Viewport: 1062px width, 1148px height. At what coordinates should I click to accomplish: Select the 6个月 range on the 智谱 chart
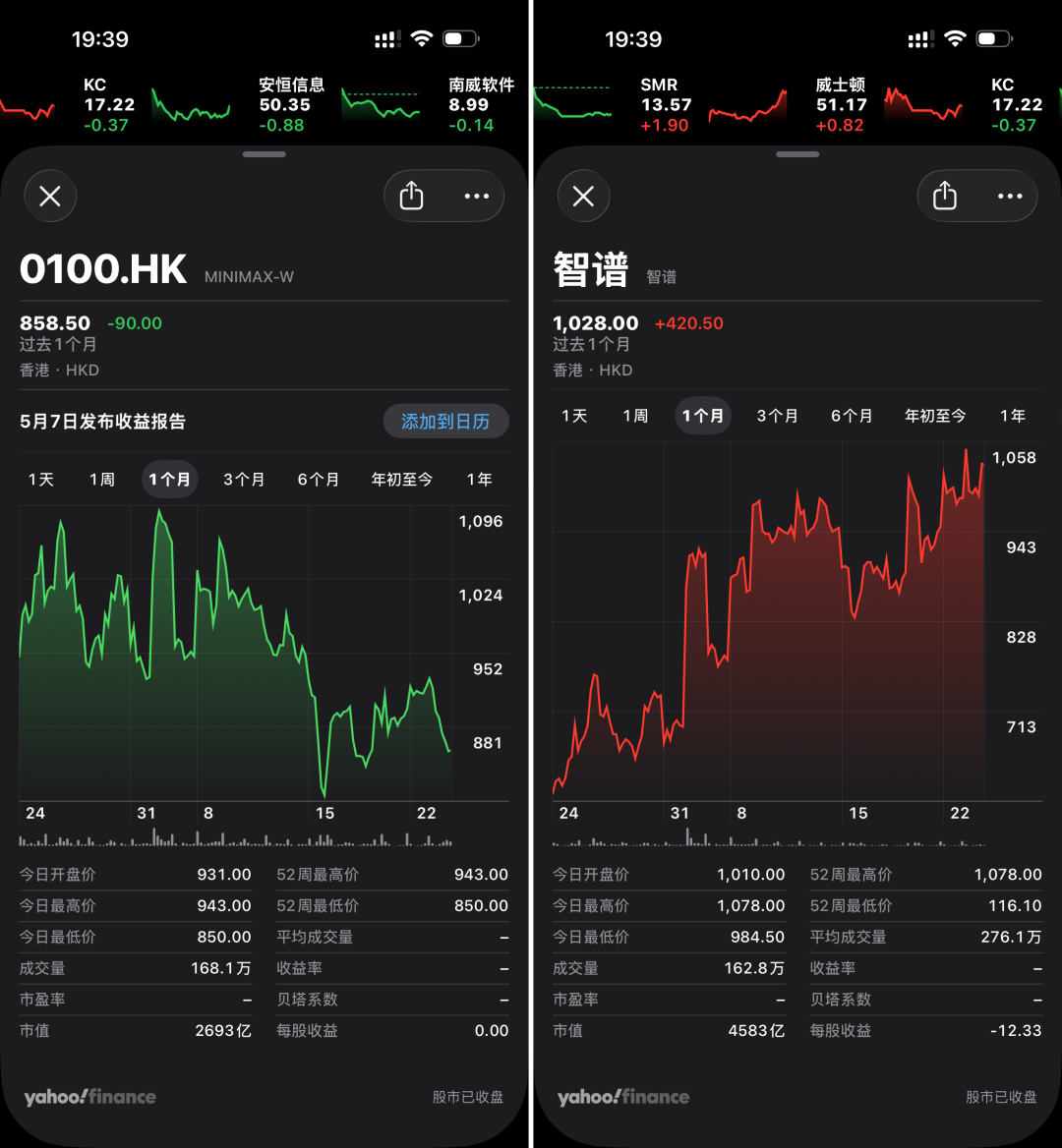click(x=852, y=415)
